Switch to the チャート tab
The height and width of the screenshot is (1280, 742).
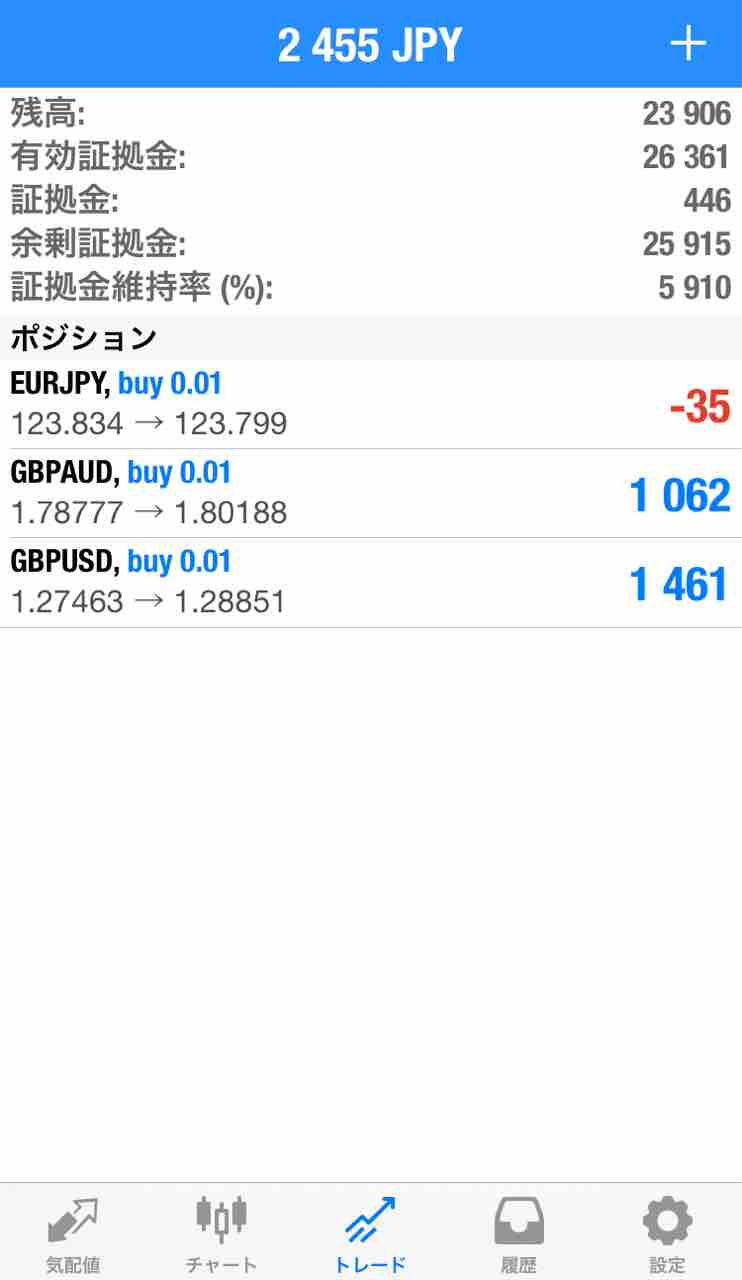coord(221,1233)
